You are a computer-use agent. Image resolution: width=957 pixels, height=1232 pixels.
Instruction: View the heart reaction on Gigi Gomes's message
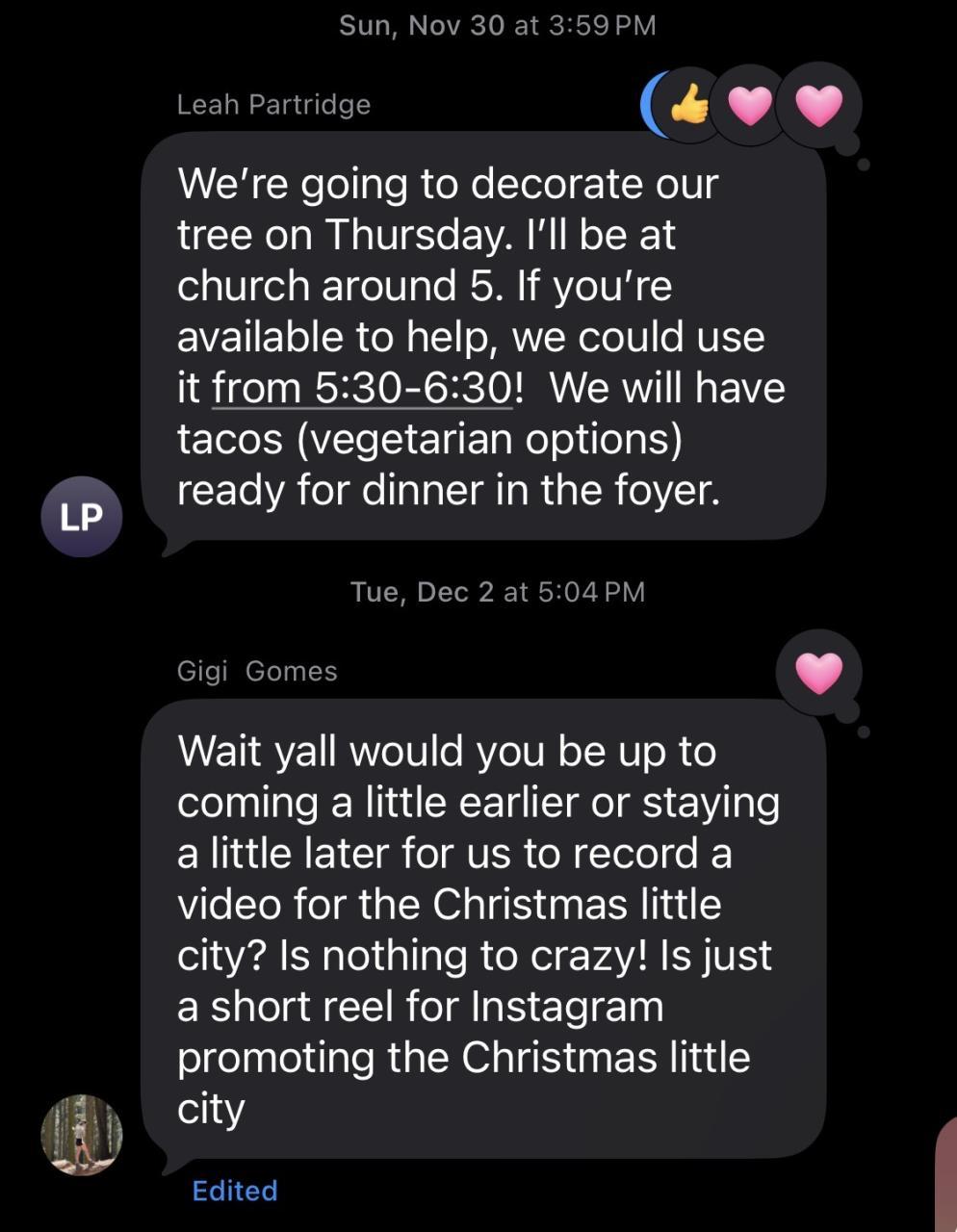coord(818,672)
